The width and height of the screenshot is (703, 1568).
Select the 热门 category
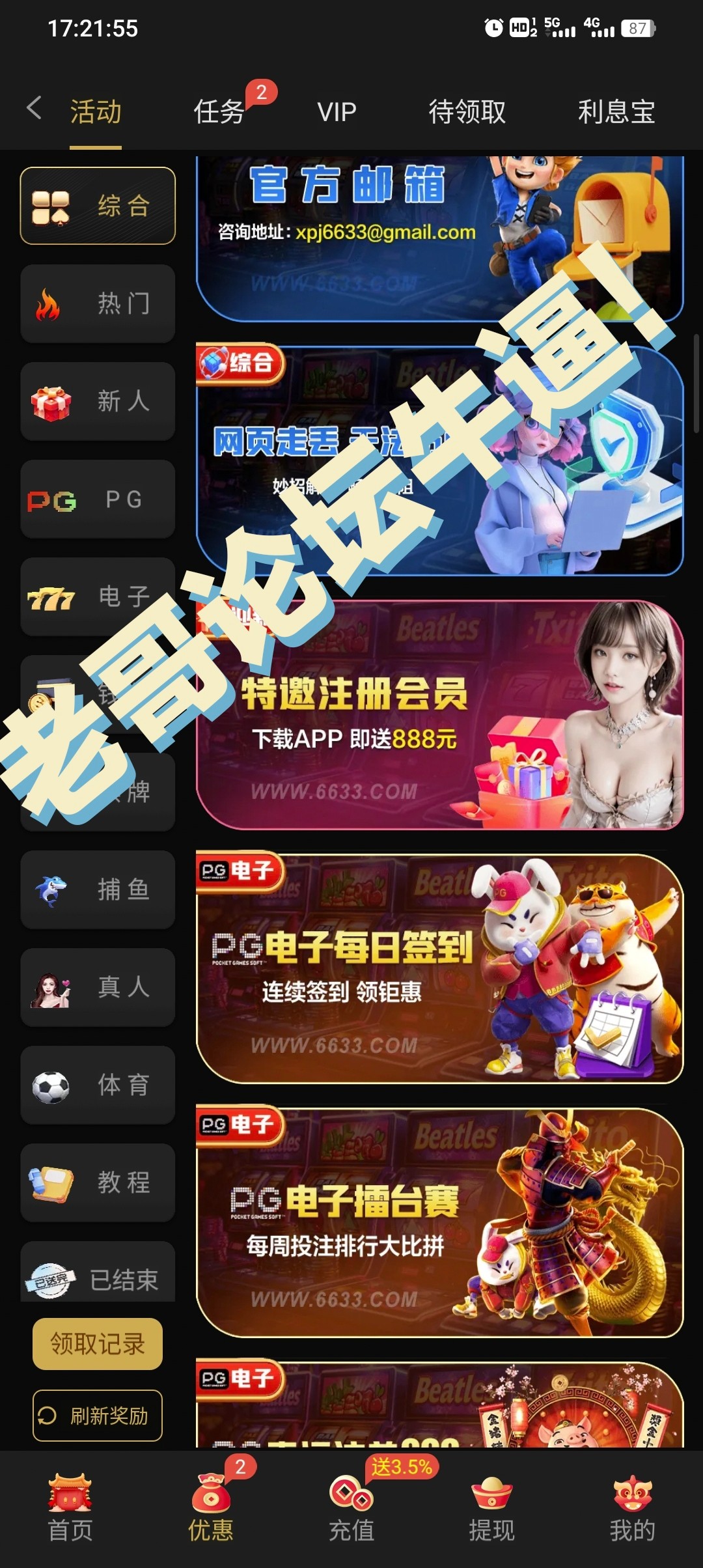[x=98, y=303]
